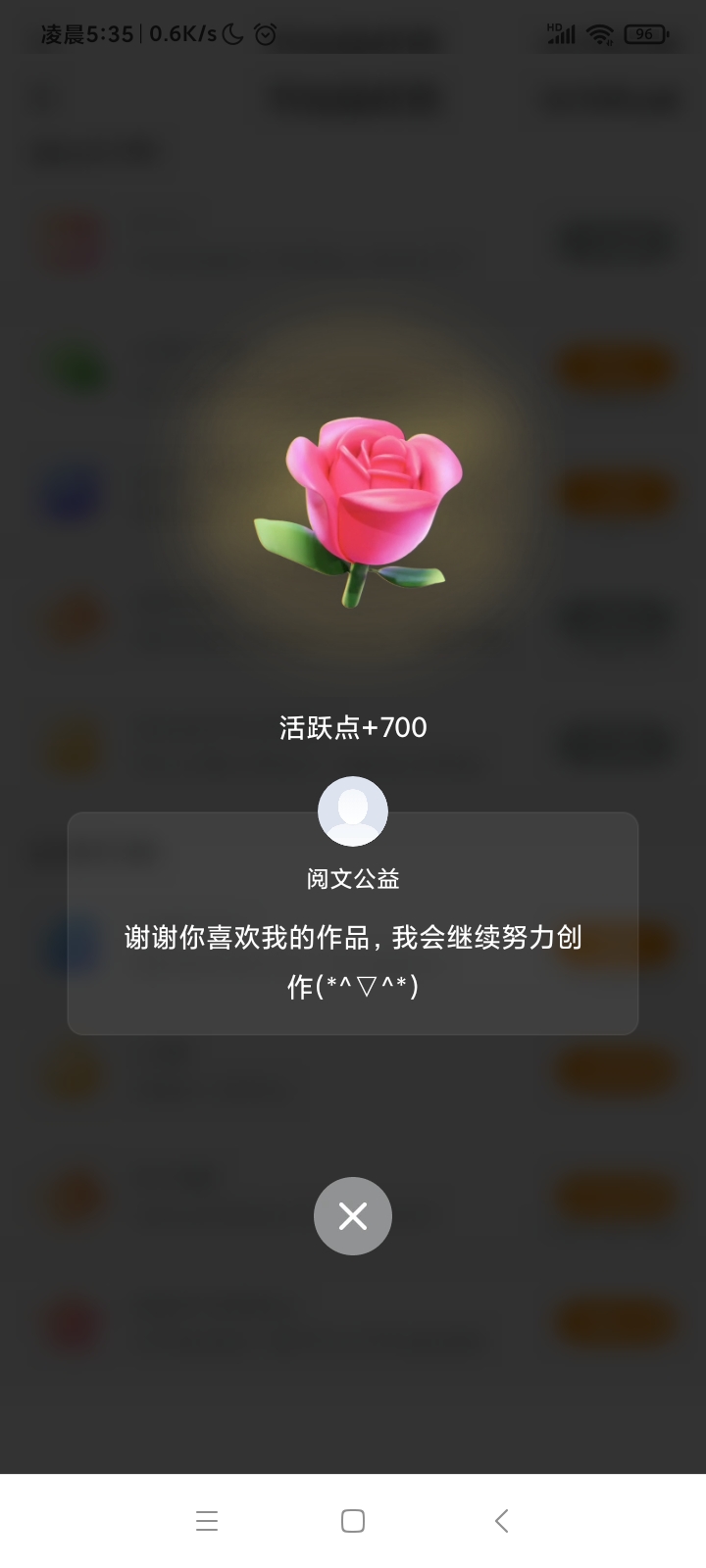
Task: Tap the 阅文公益 profile avatar
Action: pyautogui.click(x=353, y=811)
